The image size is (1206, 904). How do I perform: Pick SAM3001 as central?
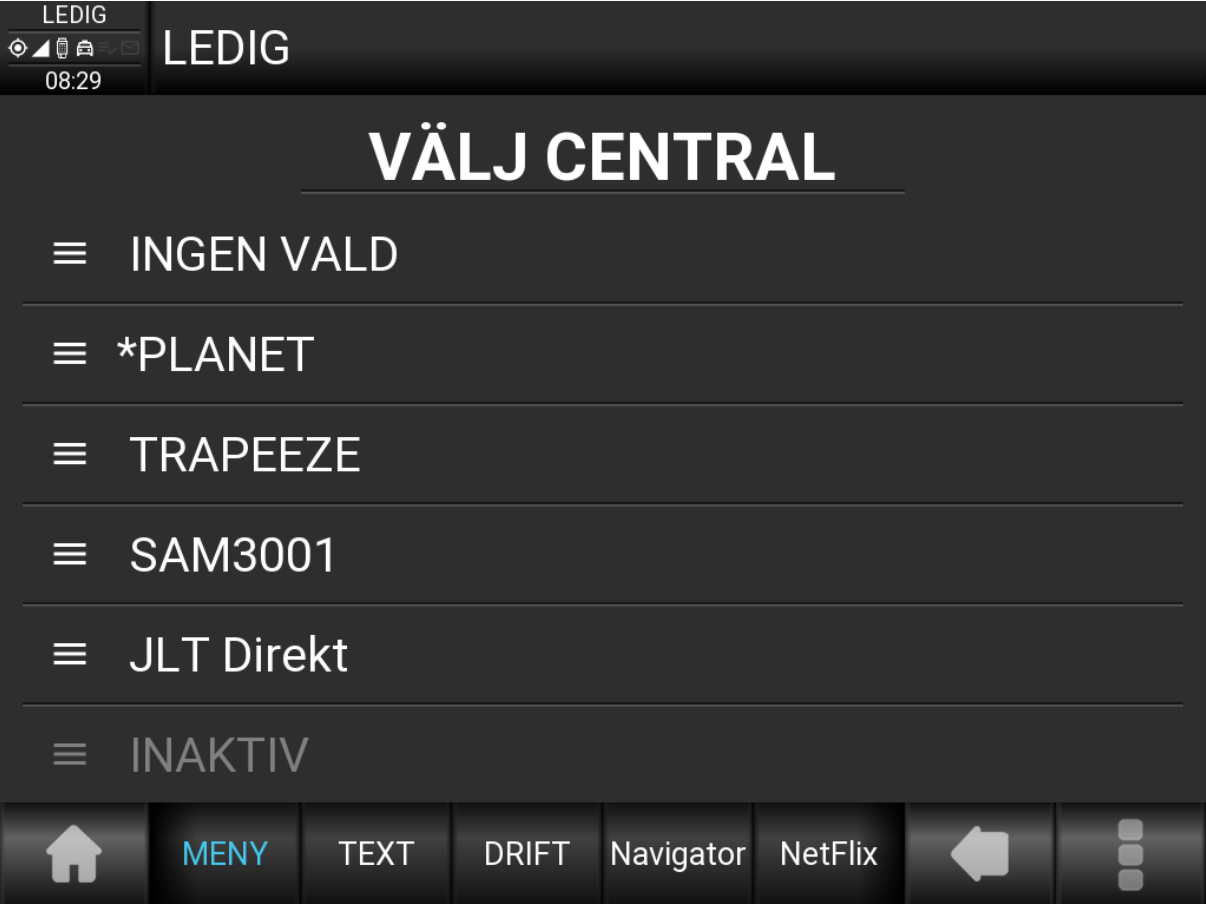(233, 555)
